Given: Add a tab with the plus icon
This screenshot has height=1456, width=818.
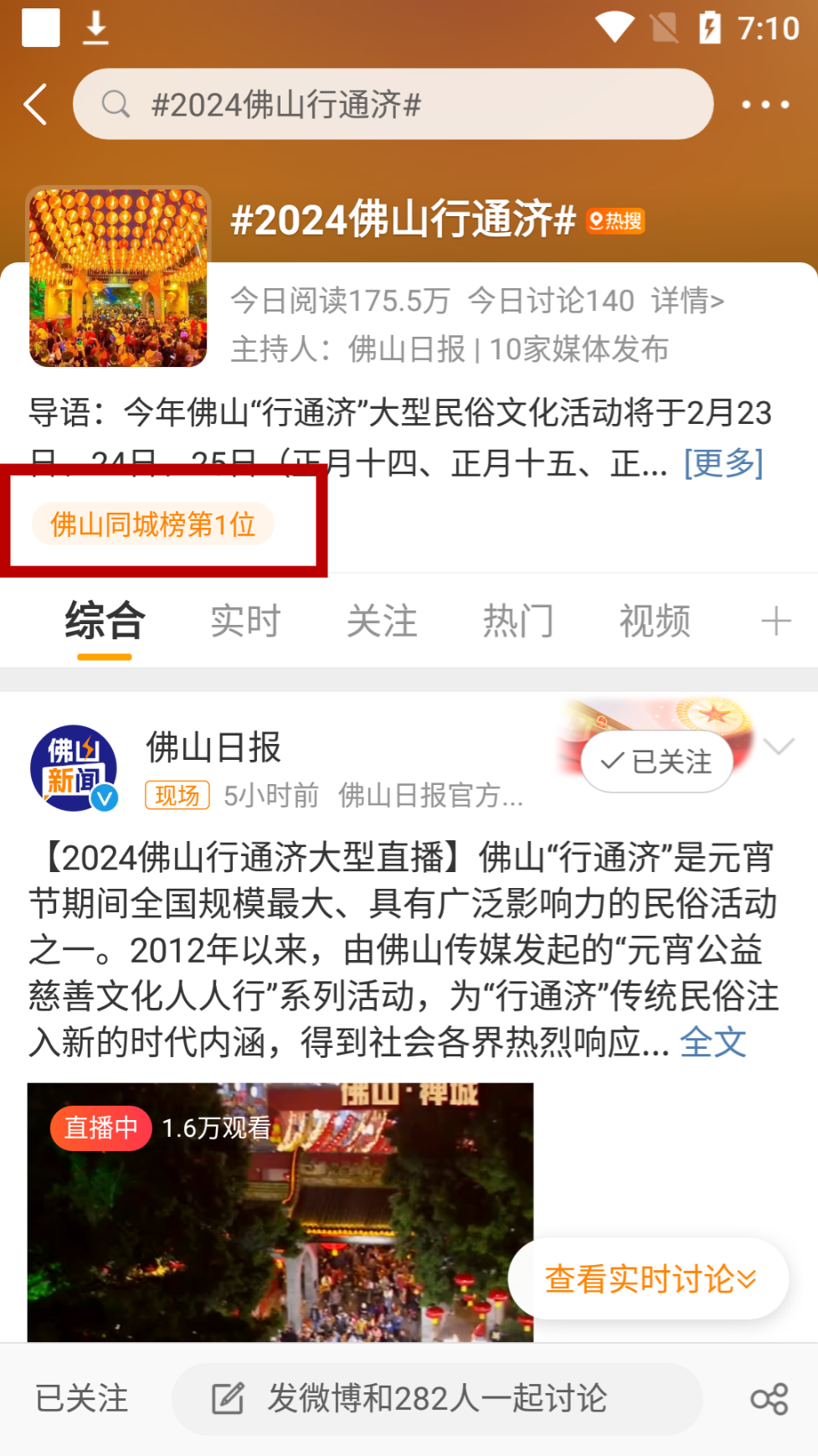Looking at the screenshot, I should 776,621.
